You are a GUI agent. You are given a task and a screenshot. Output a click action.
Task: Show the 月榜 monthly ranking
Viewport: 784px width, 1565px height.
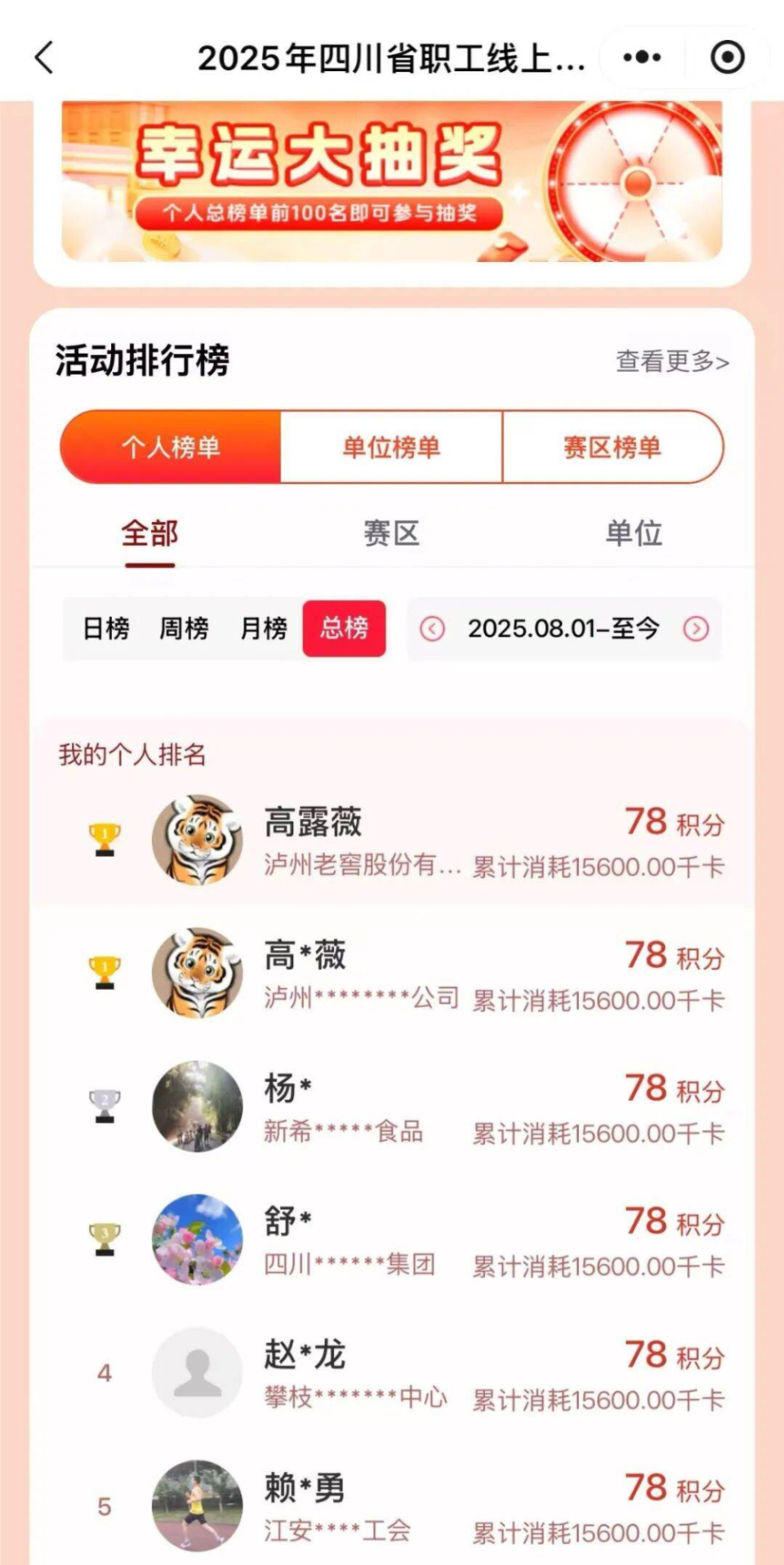pos(264,629)
